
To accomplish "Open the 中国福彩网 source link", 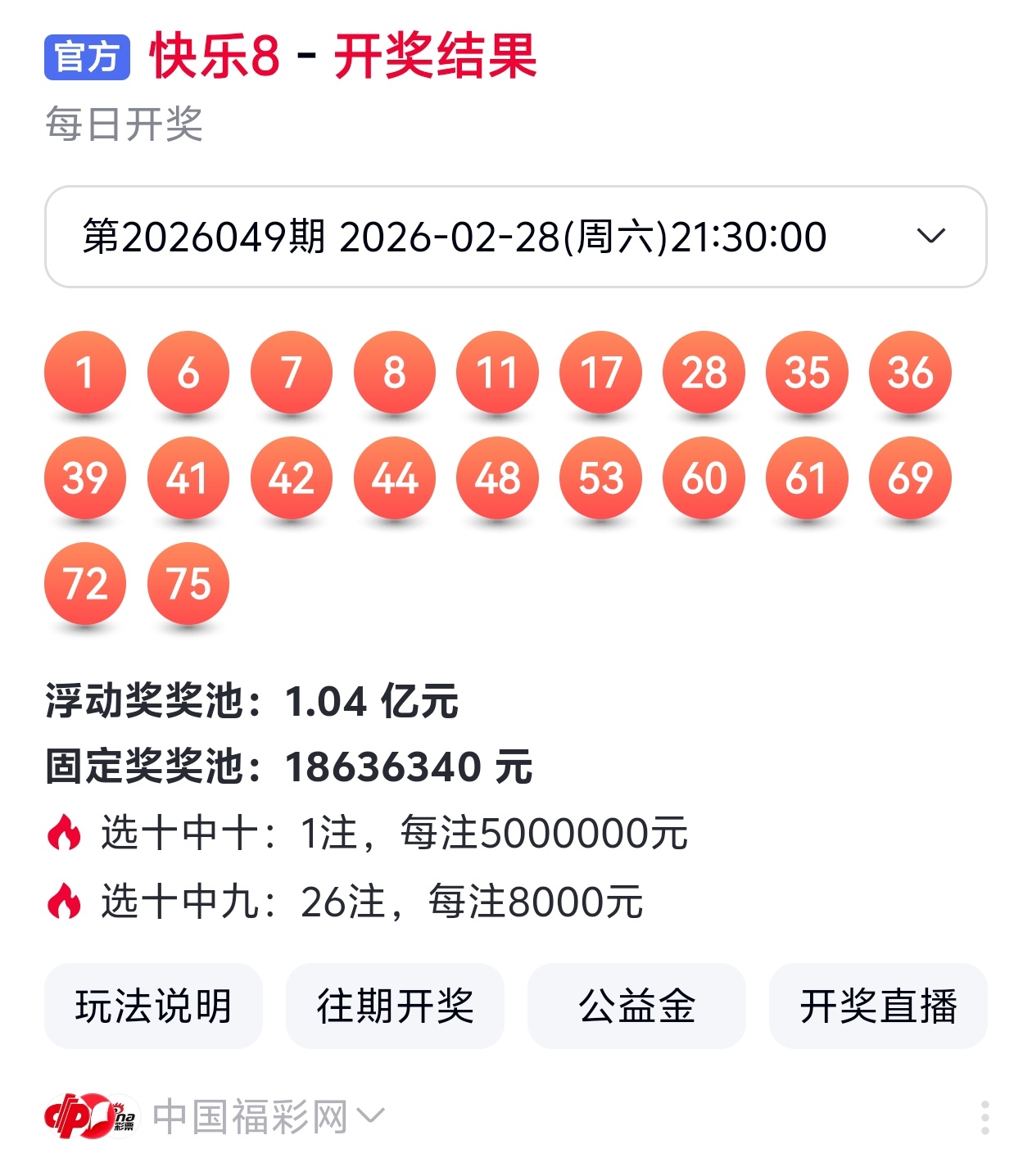I will pos(250,1116).
